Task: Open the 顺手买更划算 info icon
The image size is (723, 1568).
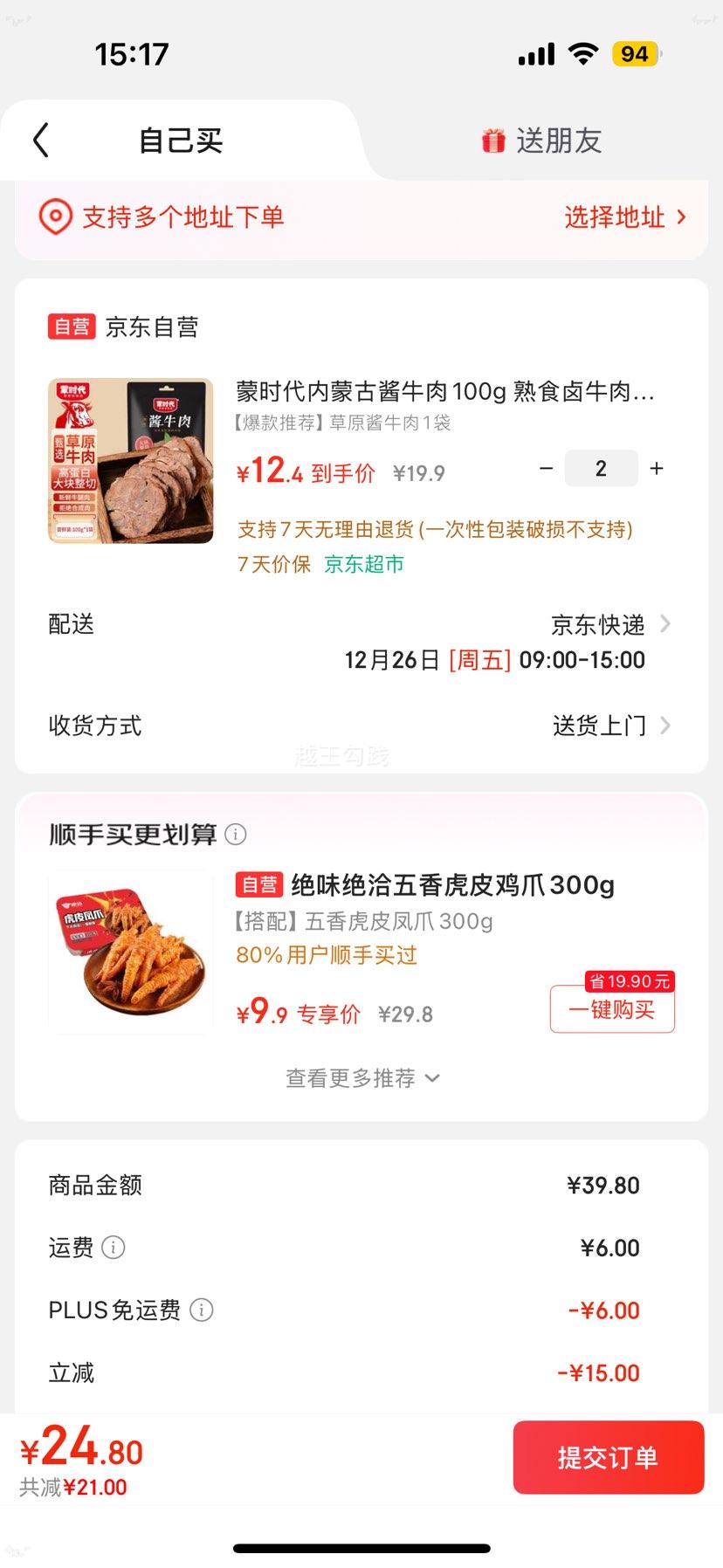Action: [234, 836]
